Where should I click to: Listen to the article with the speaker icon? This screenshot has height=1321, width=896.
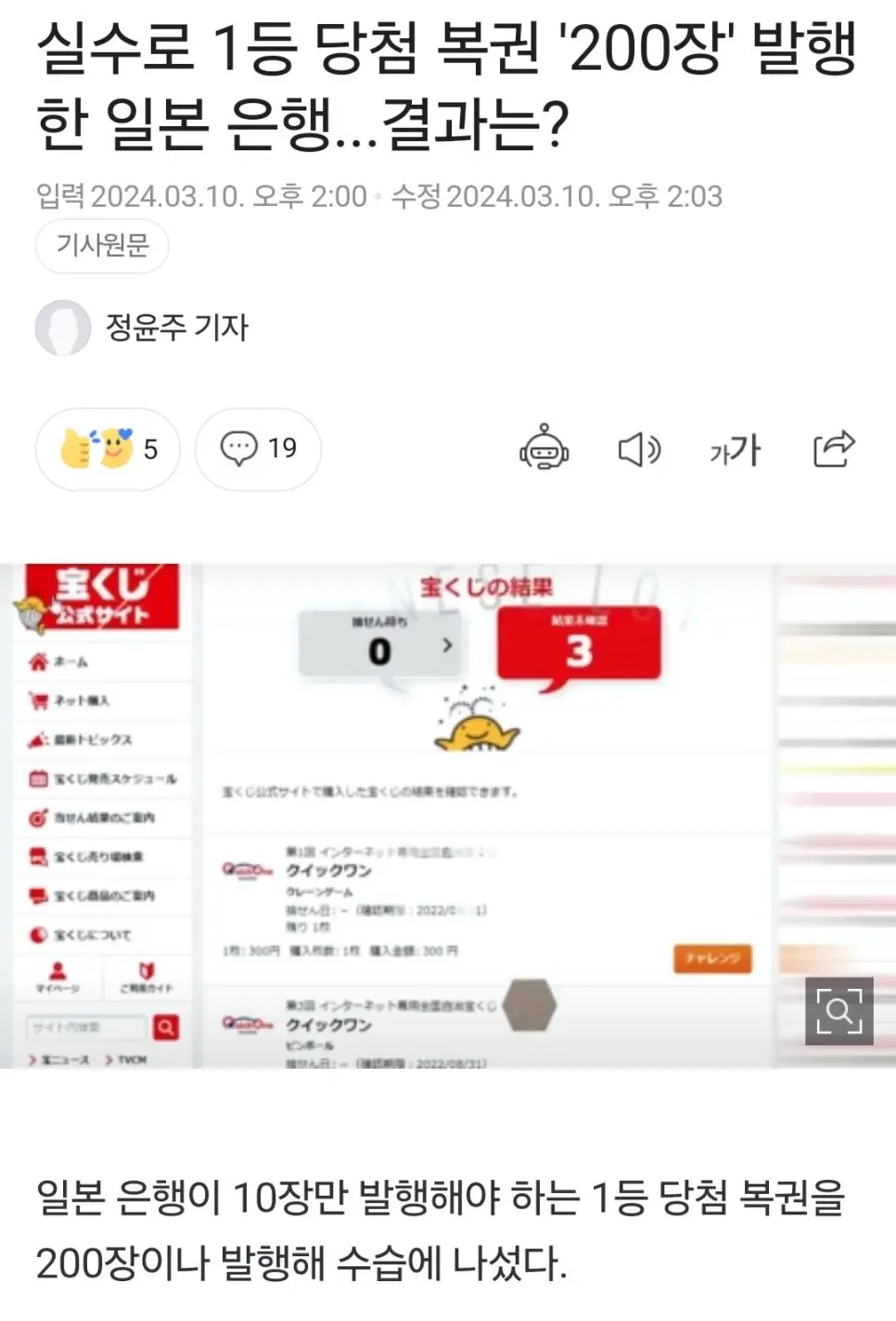tap(639, 450)
